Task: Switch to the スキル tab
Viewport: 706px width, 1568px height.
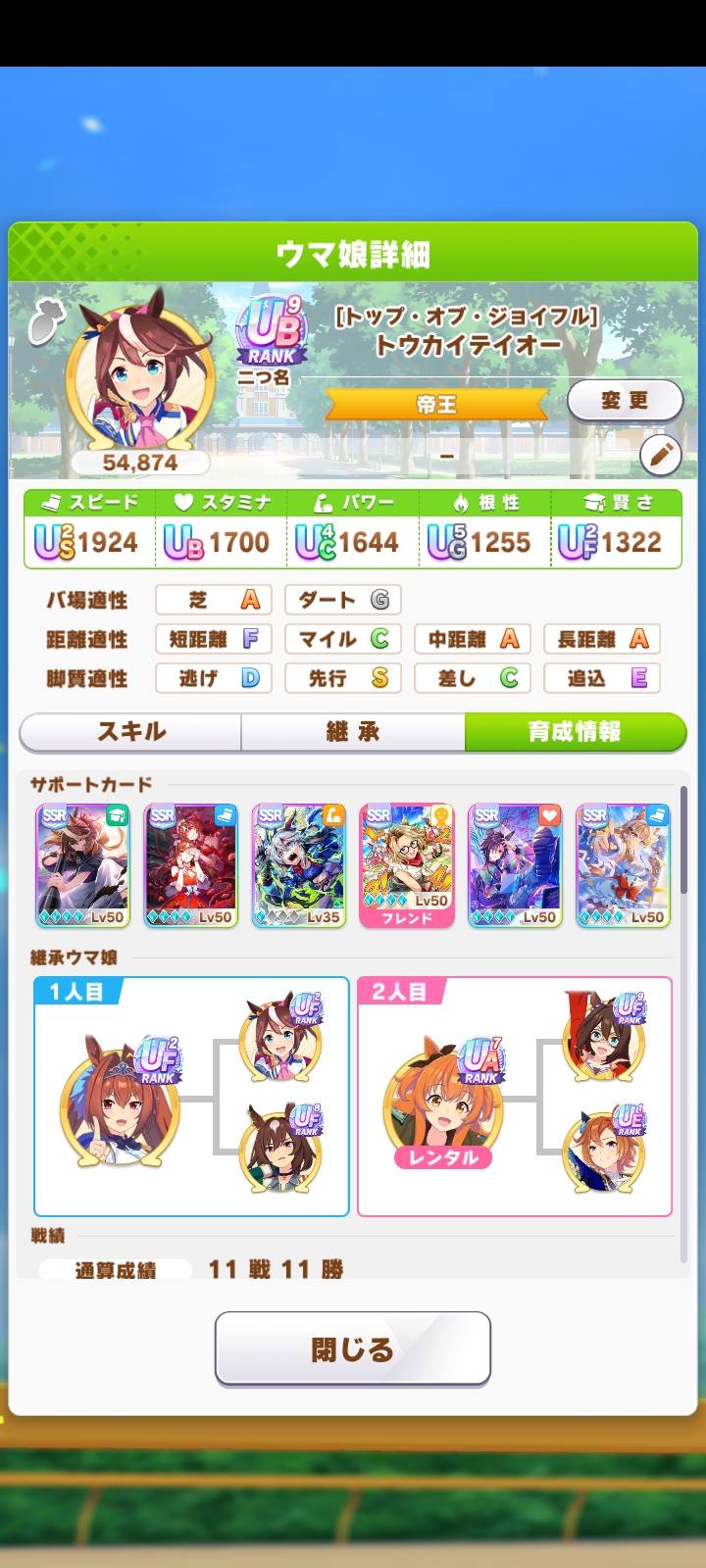Action: [130, 732]
